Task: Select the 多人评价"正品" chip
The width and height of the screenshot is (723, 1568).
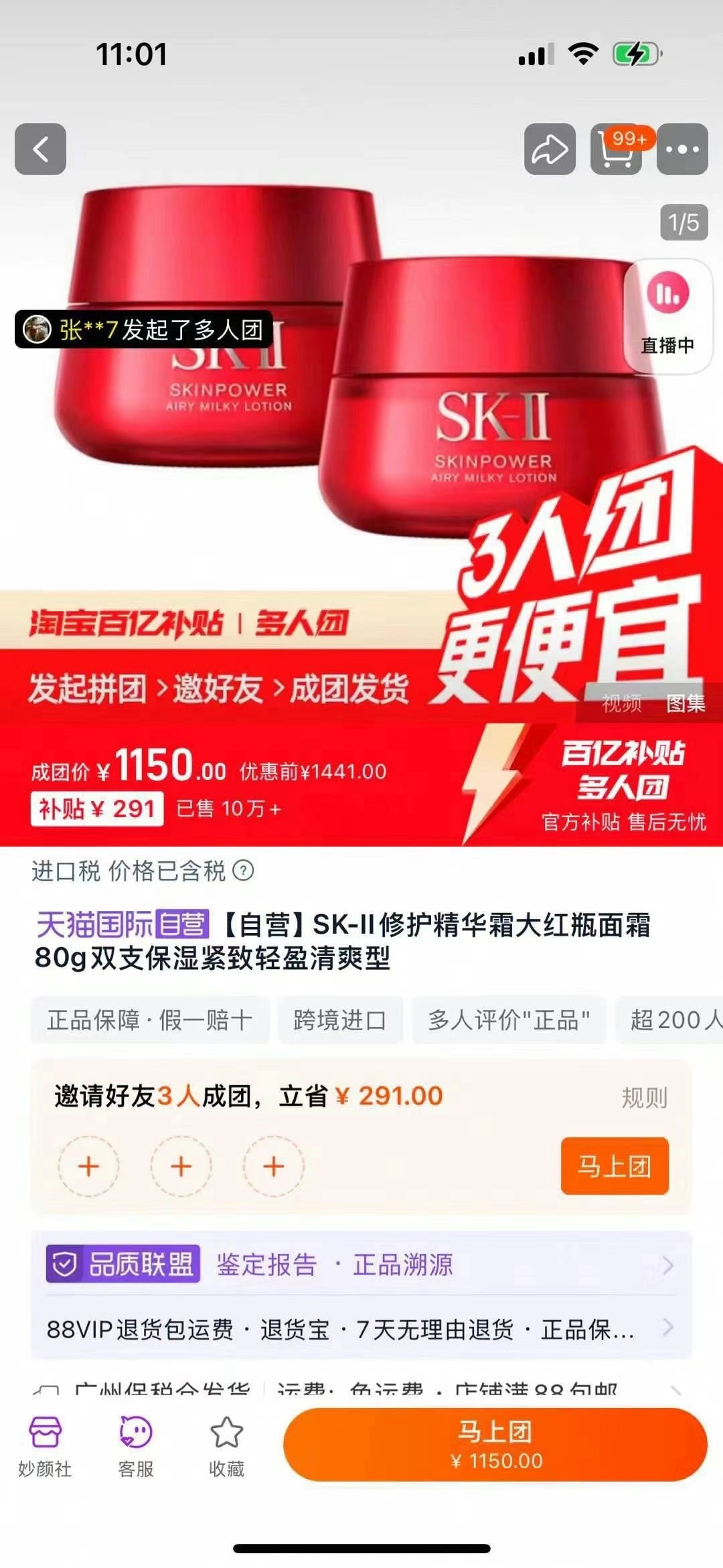Action: click(509, 1019)
